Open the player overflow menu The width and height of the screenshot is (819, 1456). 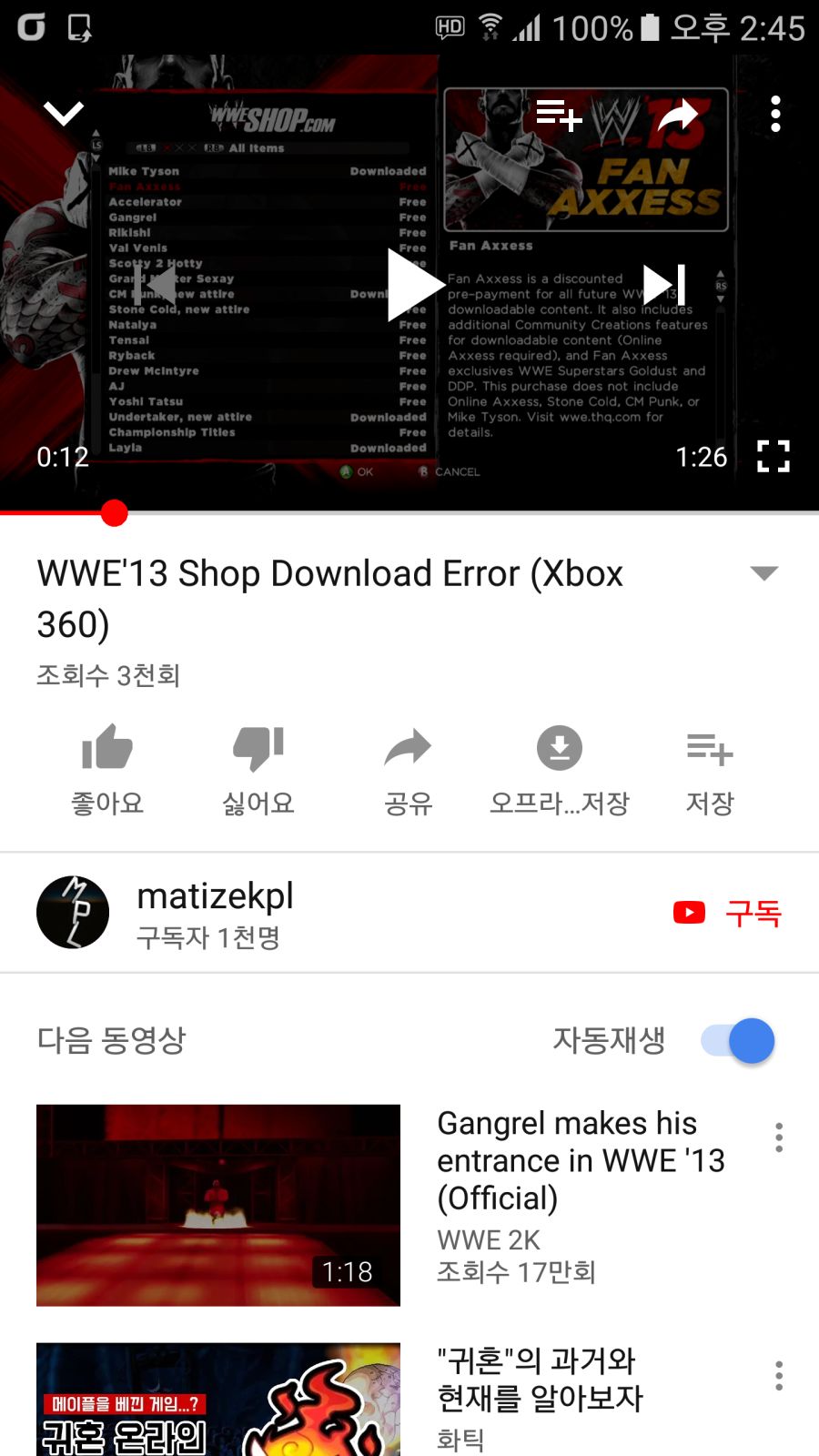tap(775, 115)
